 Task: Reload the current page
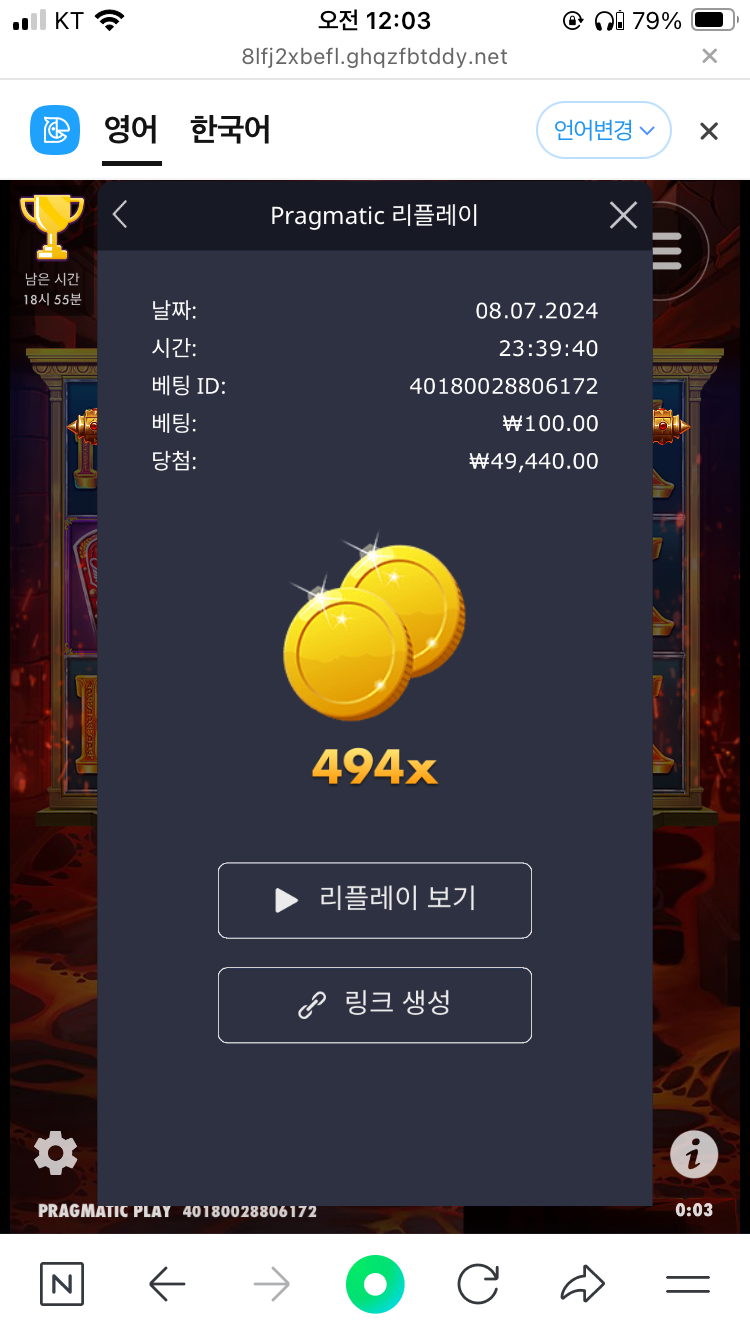click(x=479, y=1285)
